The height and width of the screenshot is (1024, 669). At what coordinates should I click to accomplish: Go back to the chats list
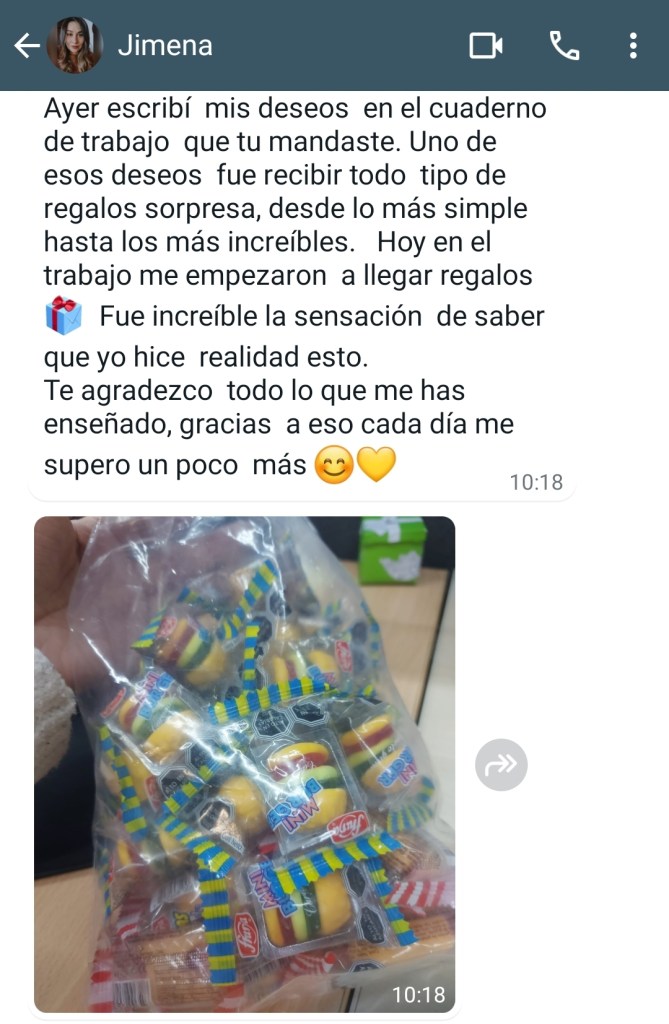[x=26, y=45]
